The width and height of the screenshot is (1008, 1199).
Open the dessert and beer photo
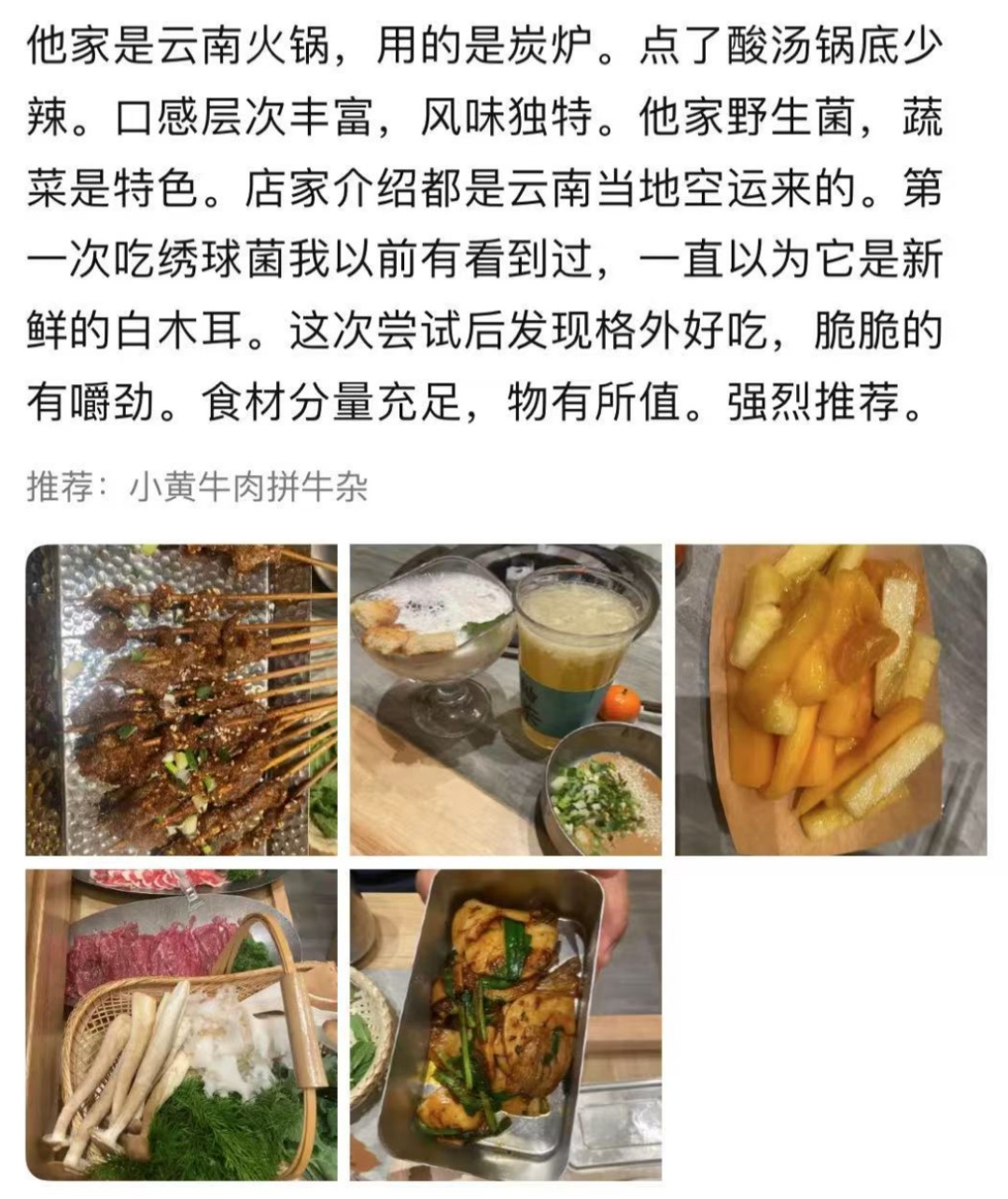506,700
